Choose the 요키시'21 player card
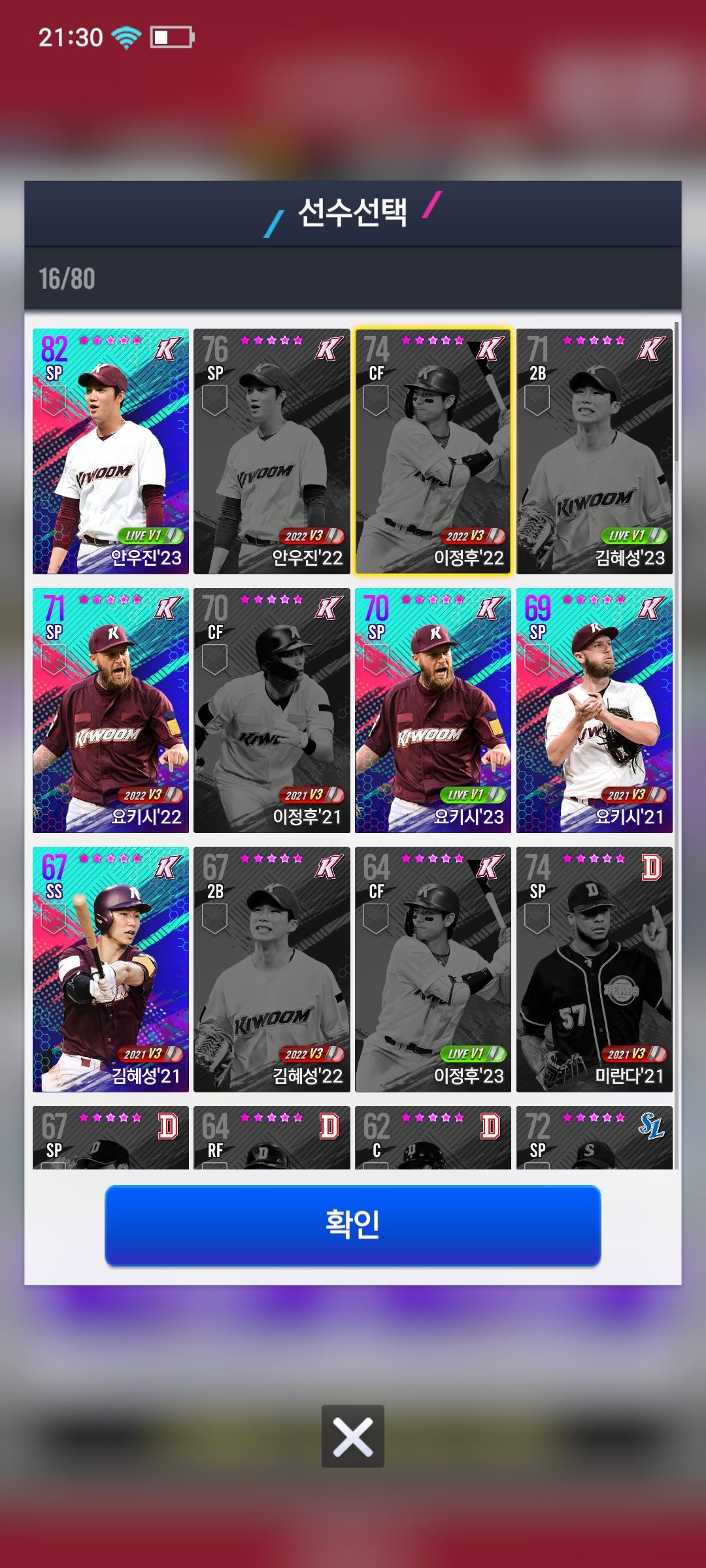 coord(594,710)
